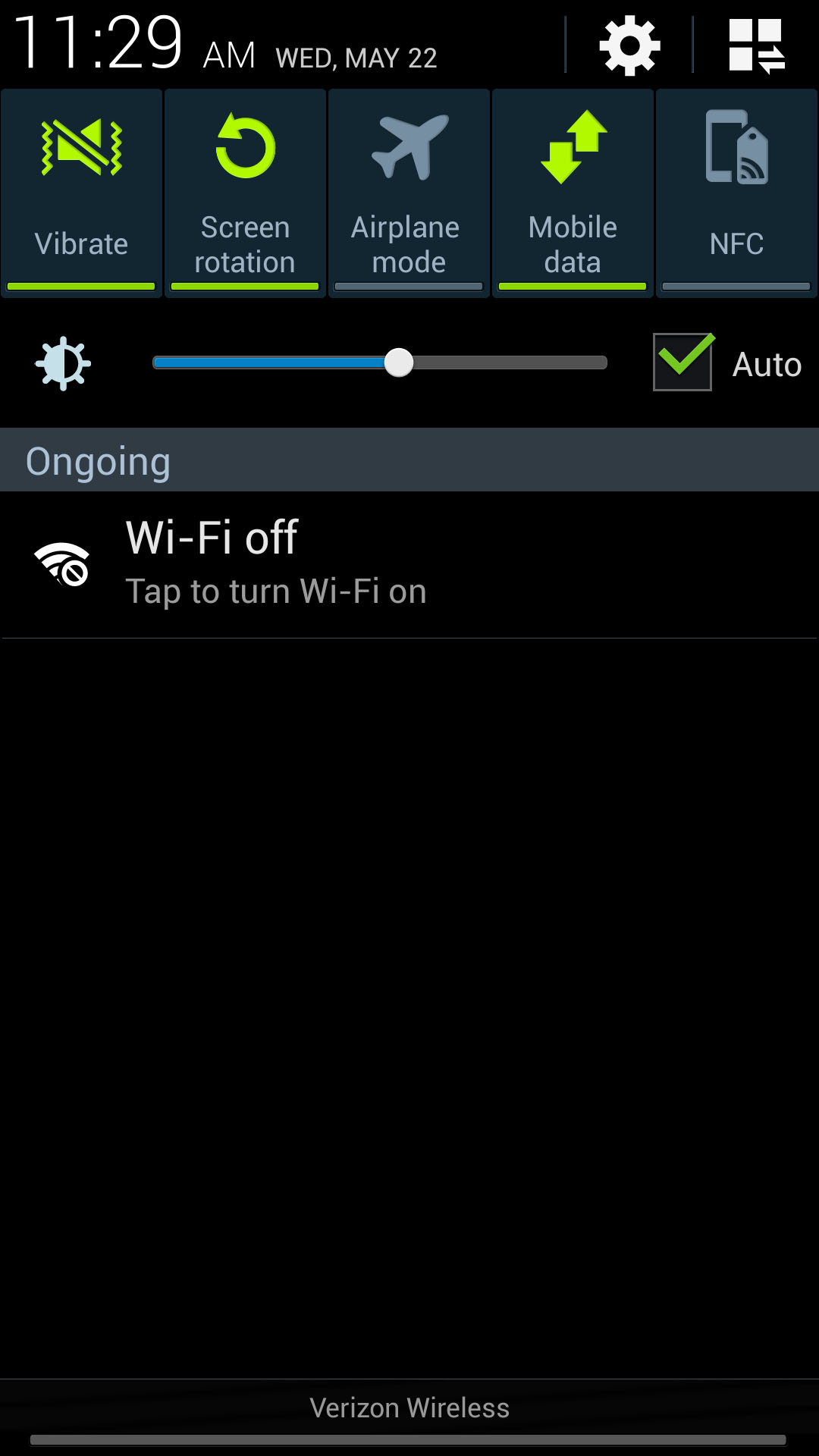Open settings via the gear icon

[629, 46]
